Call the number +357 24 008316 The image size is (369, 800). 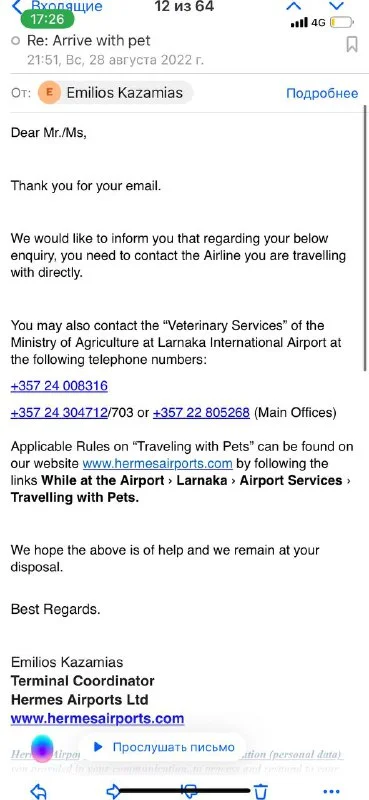[59, 386]
